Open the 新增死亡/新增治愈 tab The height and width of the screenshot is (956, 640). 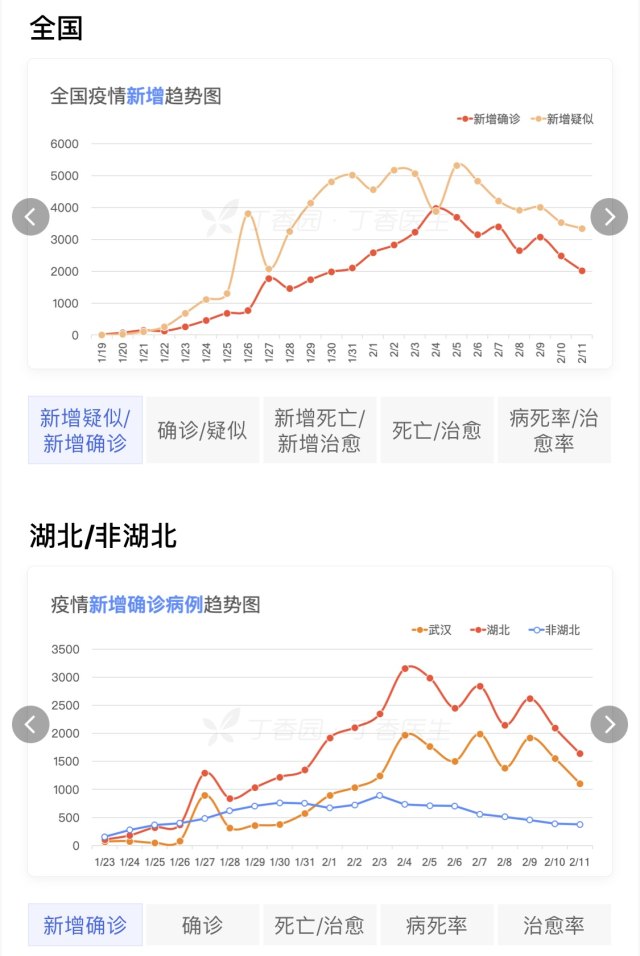(x=319, y=430)
